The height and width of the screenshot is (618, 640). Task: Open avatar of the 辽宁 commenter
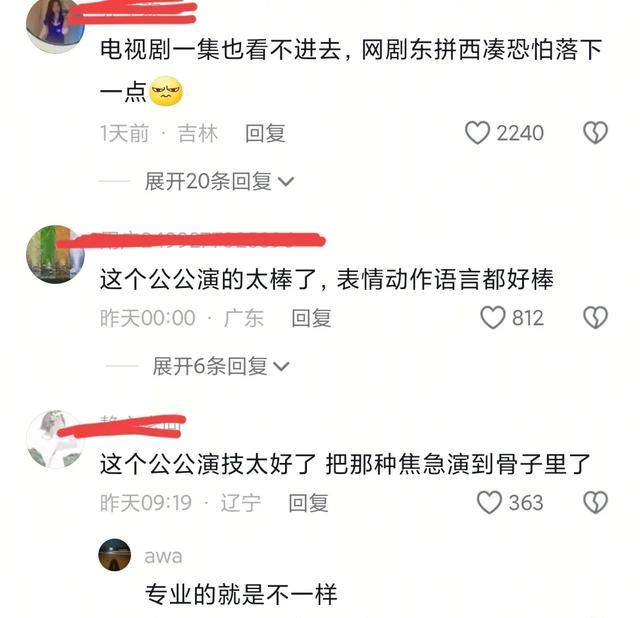pos(54,438)
